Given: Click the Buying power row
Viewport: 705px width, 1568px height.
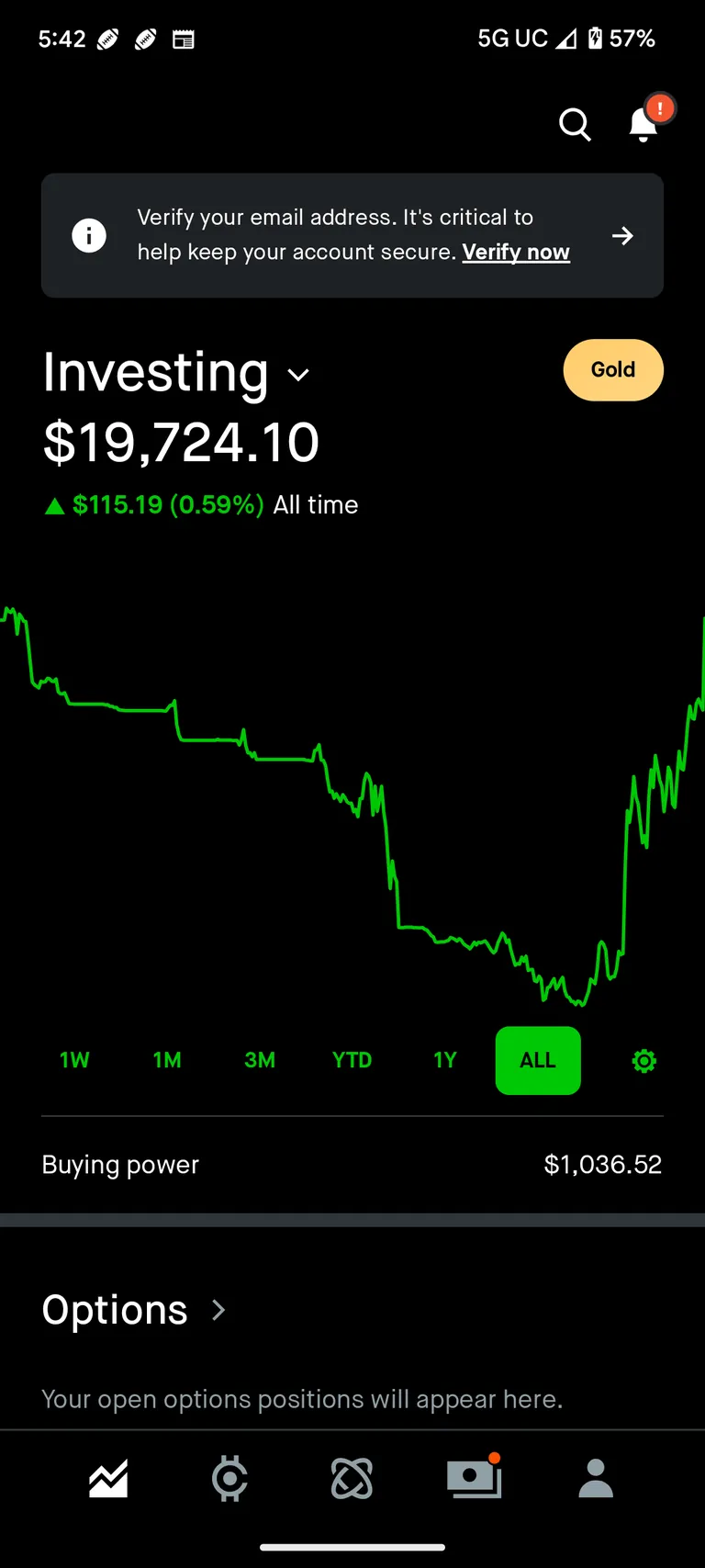Looking at the screenshot, I should point(352,1164).
